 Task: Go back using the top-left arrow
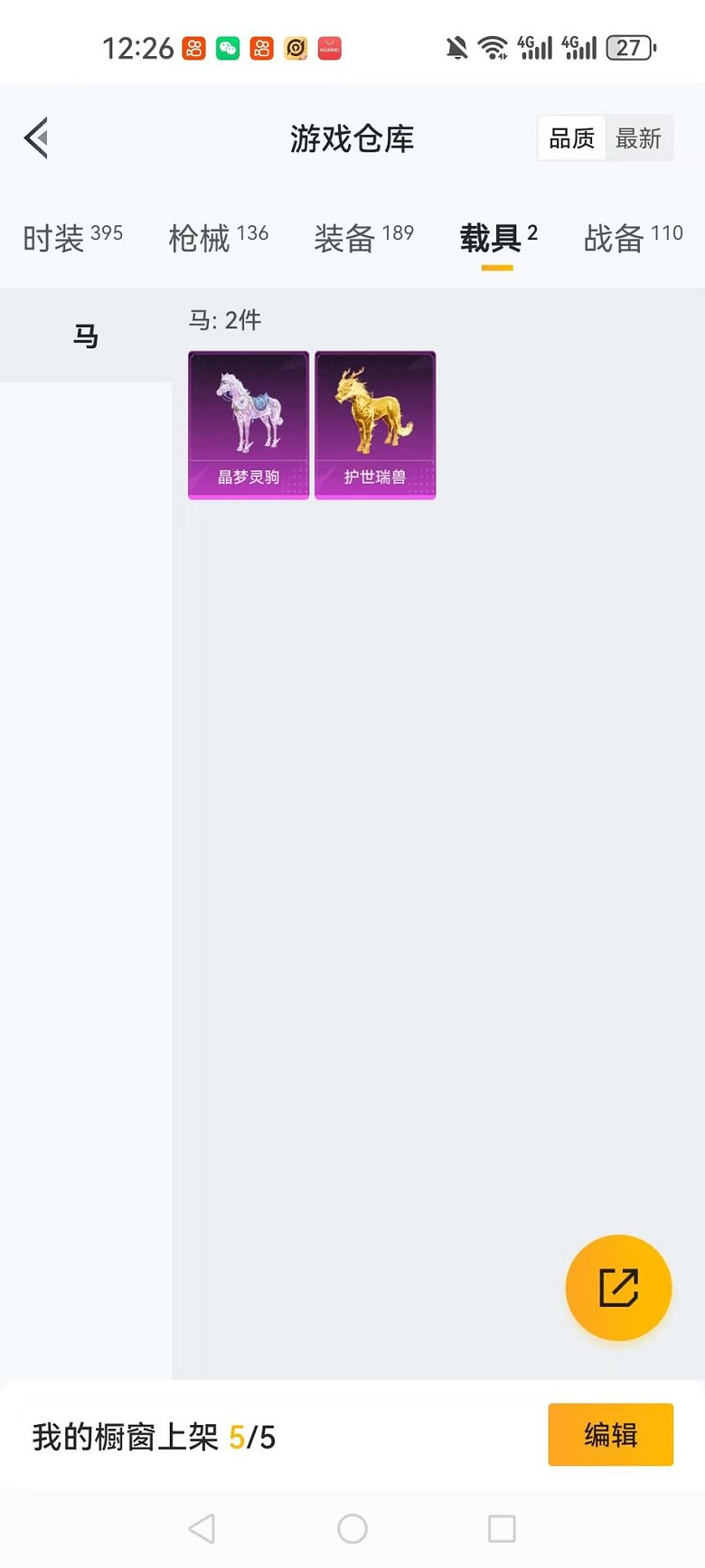point(36,138)
